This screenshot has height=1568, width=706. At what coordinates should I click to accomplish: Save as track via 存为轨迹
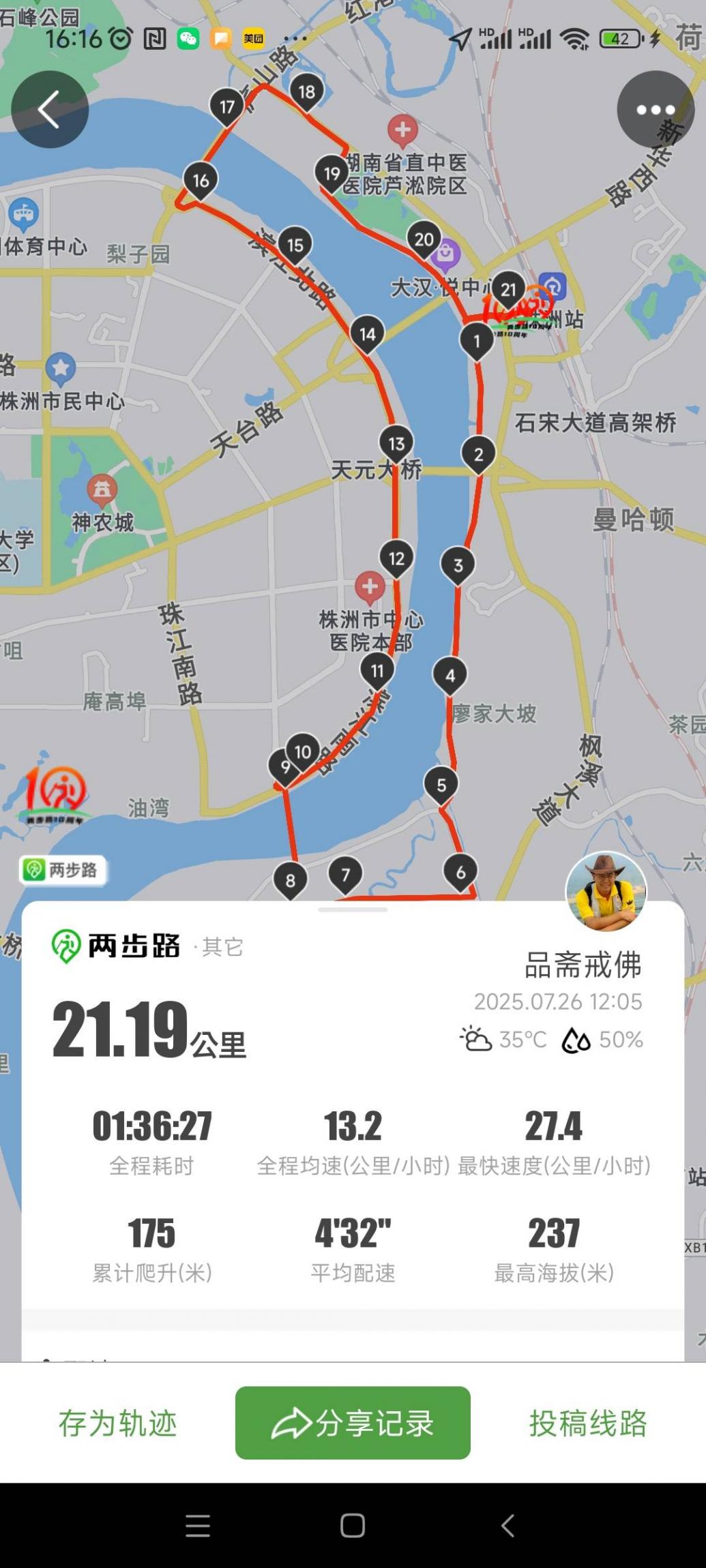point(117,1423)
